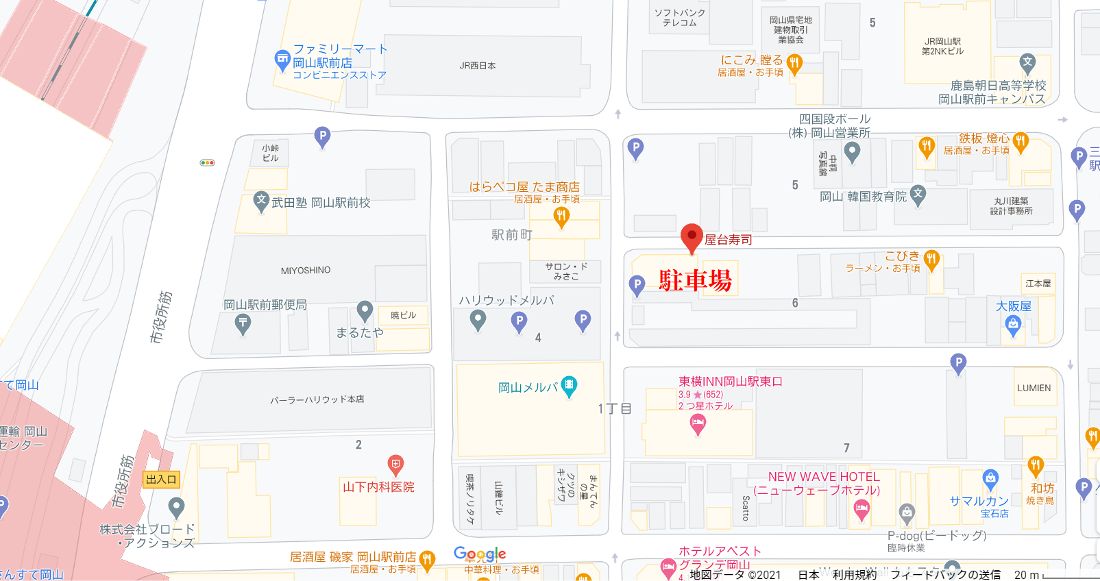This screenshot has height=581, width=1100.
Task: Open the 利用規約 terms link
Action: pyautogui.click(x=855, y=574)
